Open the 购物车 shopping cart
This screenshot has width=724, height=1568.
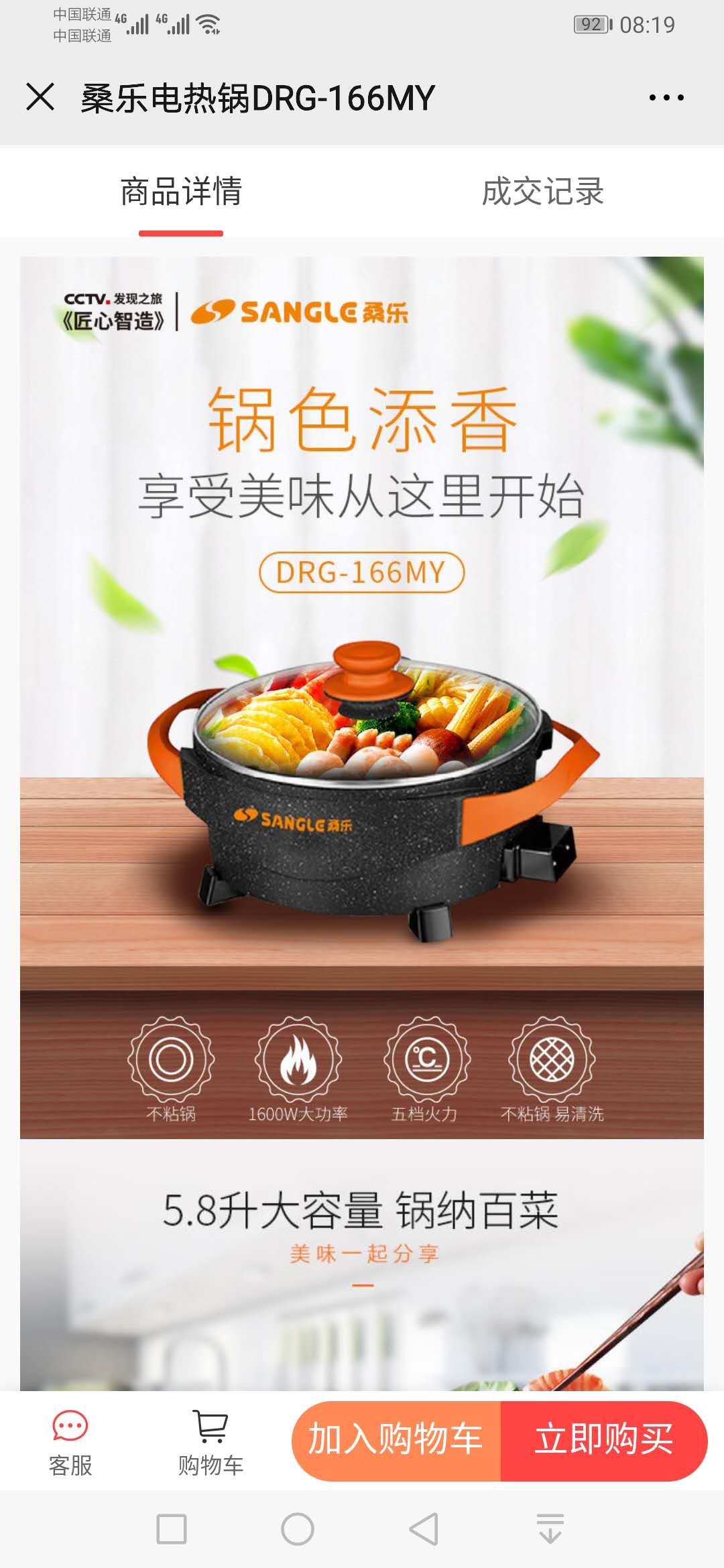210,1441
